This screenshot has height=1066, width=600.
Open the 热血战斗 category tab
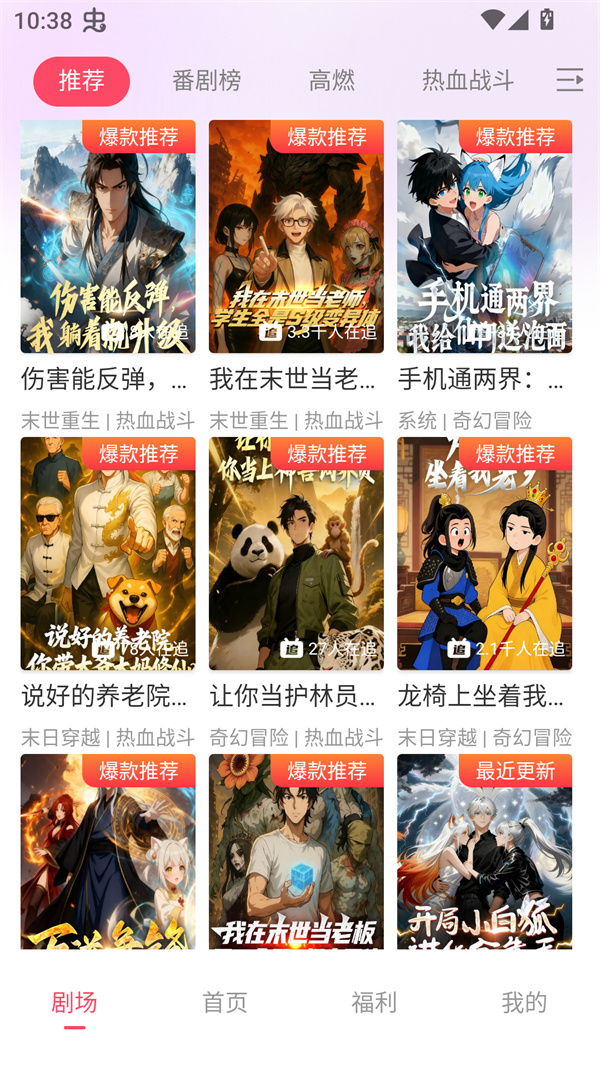coord(468,81)
